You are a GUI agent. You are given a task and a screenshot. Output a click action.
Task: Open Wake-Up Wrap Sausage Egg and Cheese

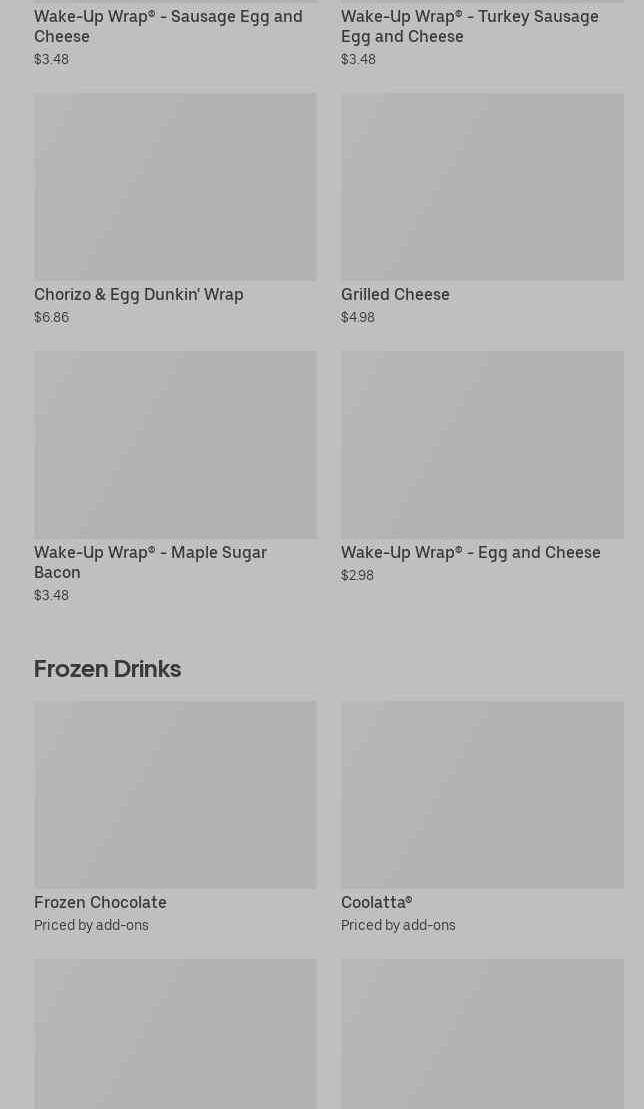tap(168, 27)
